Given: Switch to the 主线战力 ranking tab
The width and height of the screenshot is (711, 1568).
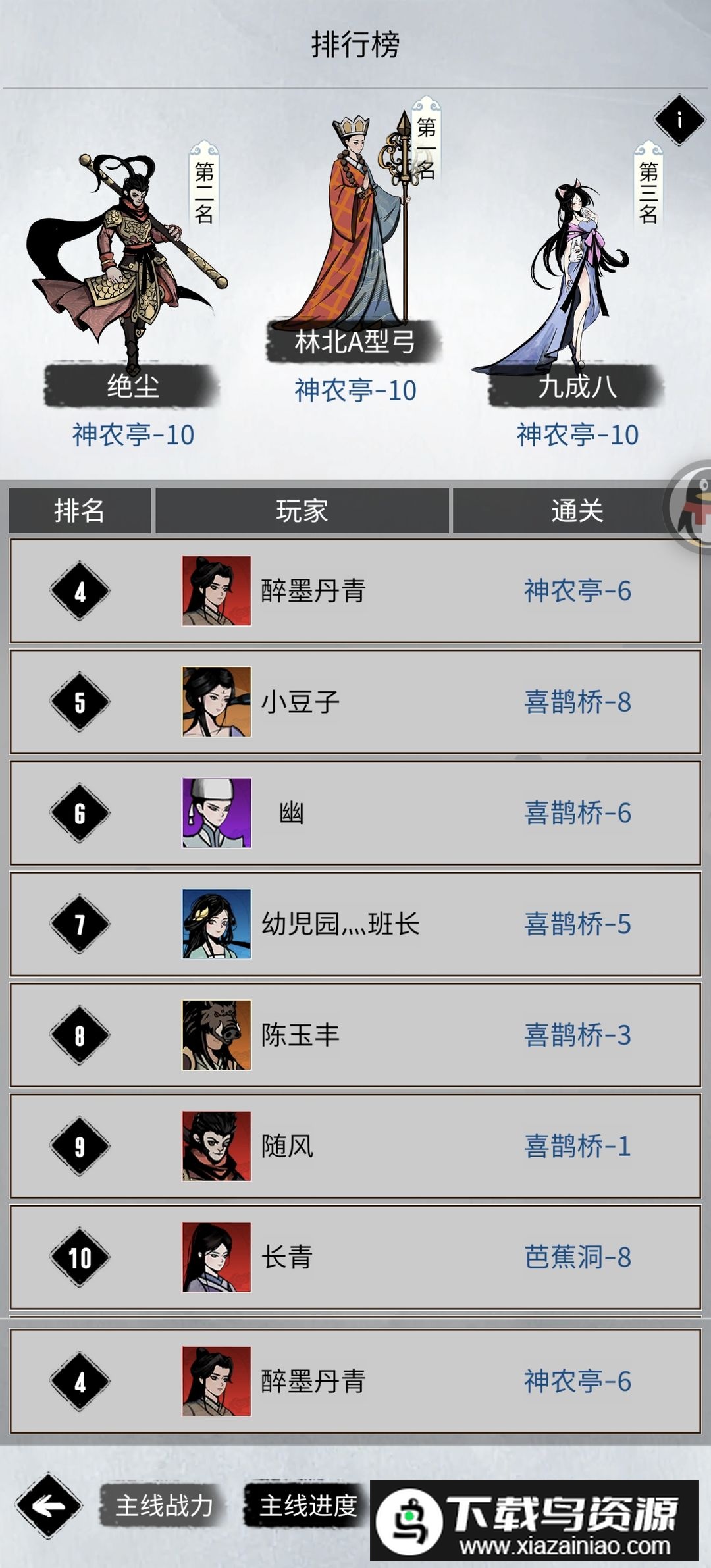Looking at the screenshot, I should pyautogui.click(x=164, y=1505).
